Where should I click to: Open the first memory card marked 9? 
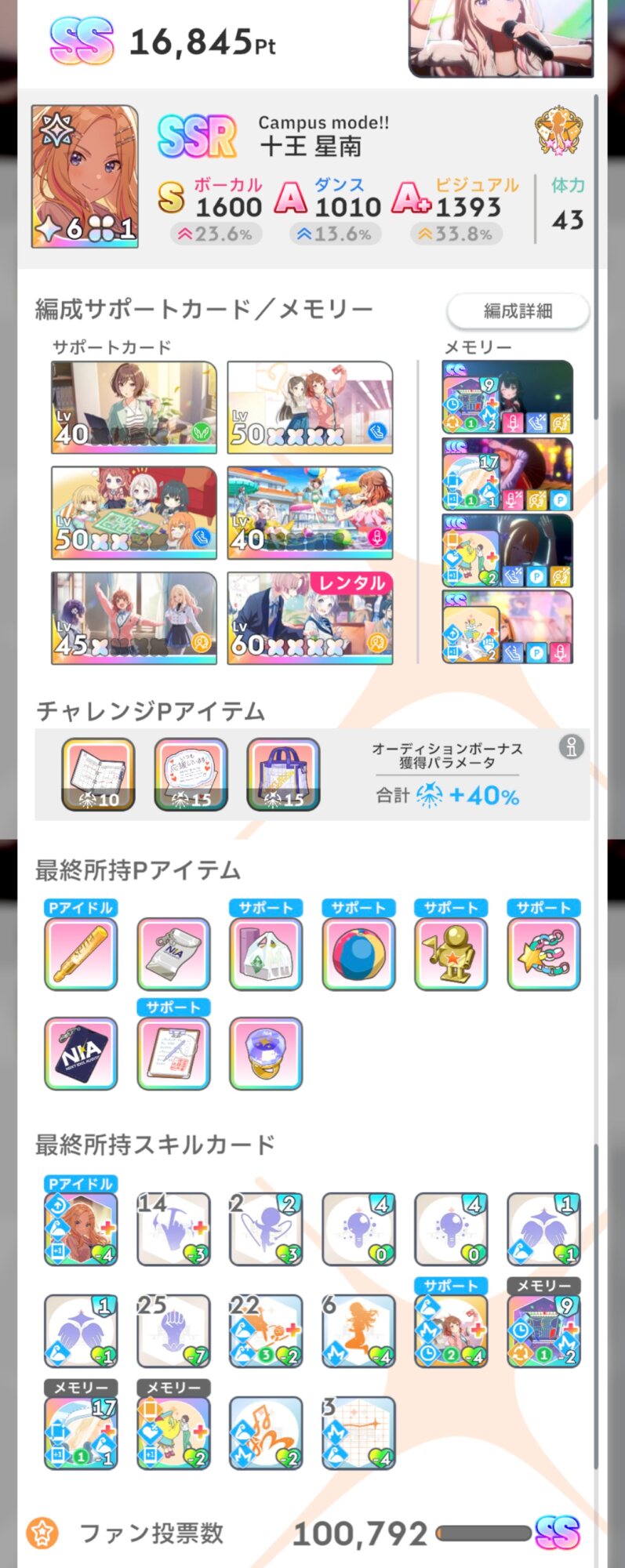[x=507, y=397]
